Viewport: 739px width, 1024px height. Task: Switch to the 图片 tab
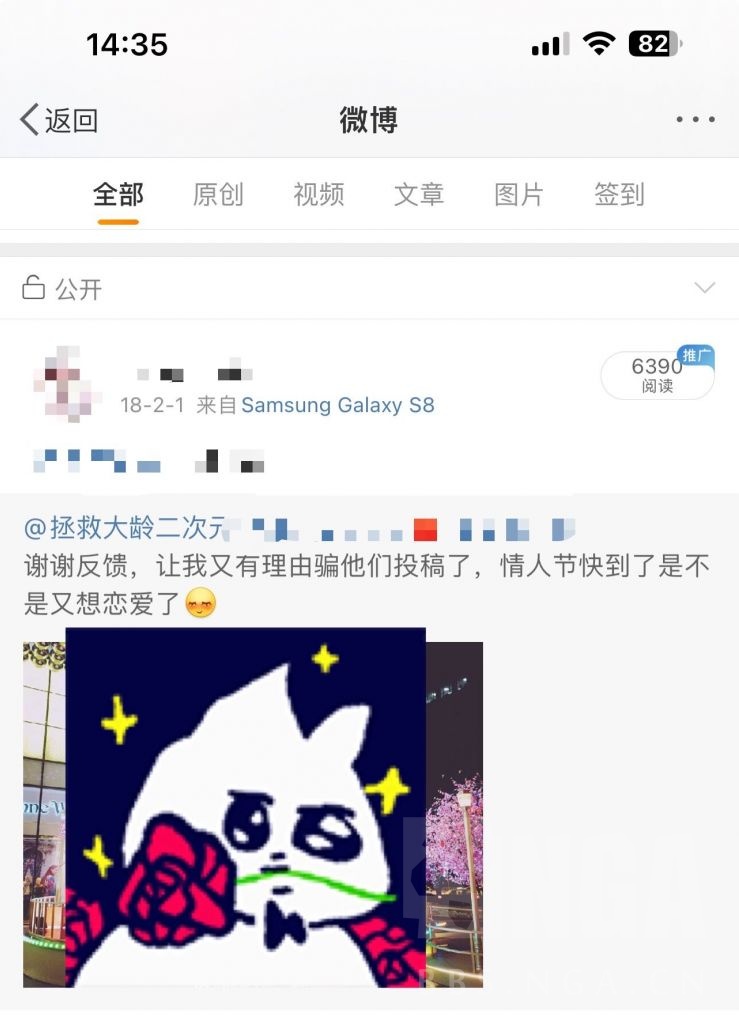point(518,194)
